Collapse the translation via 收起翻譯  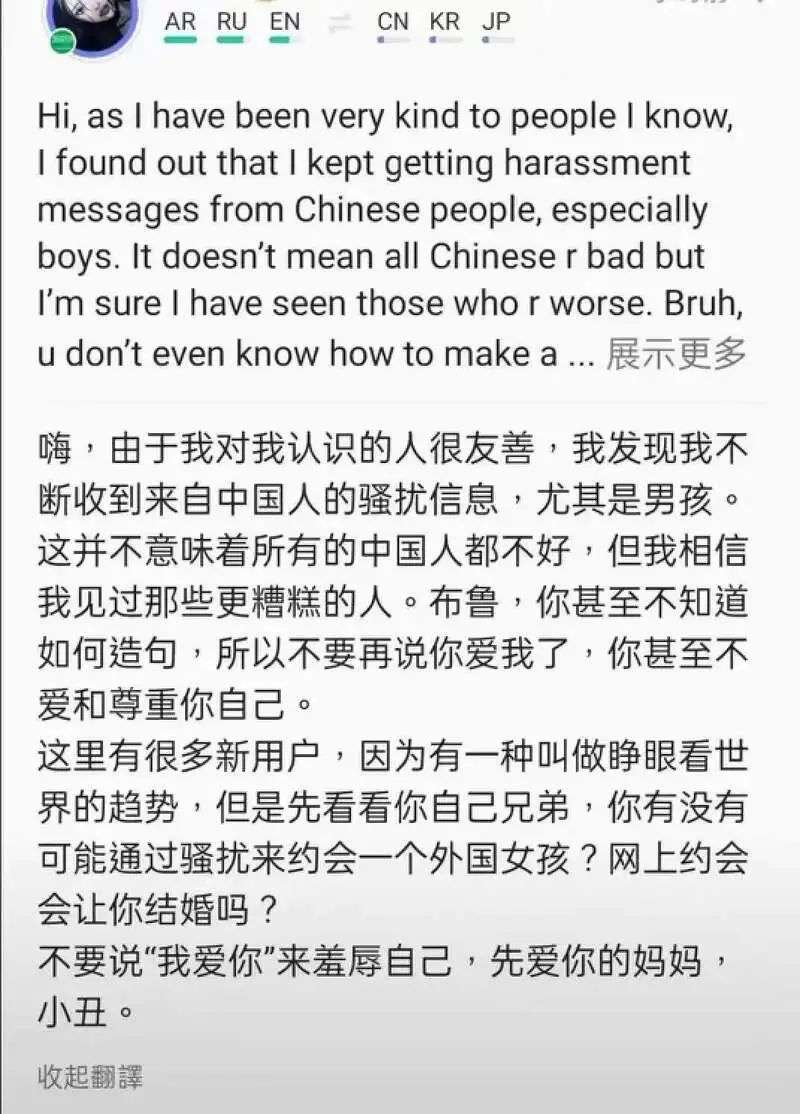point(90,1077)
